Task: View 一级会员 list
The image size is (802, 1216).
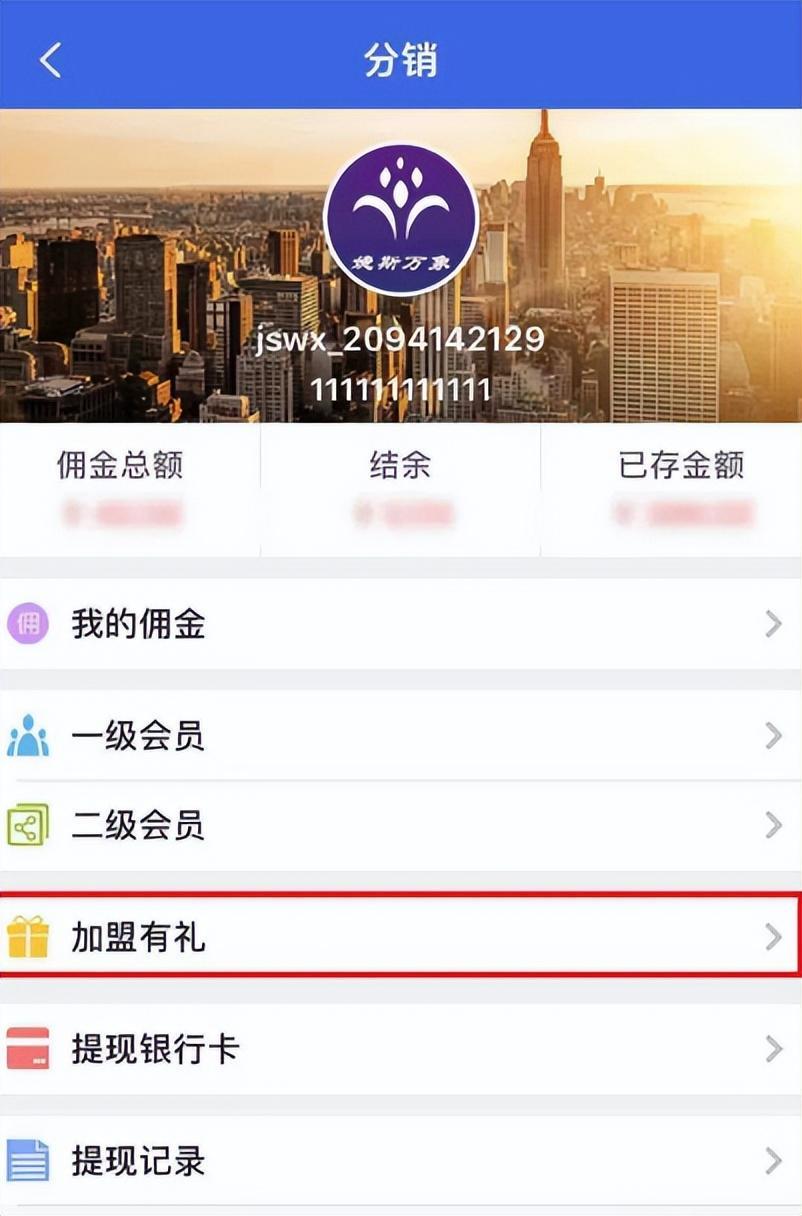Action: coord(400,737)
